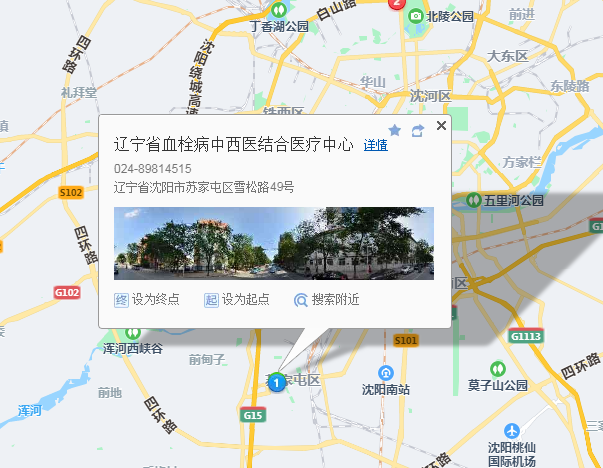Open the 详情 details link
Screen dimensions: 603x468
pyautogui.click(x=375, y=146)
